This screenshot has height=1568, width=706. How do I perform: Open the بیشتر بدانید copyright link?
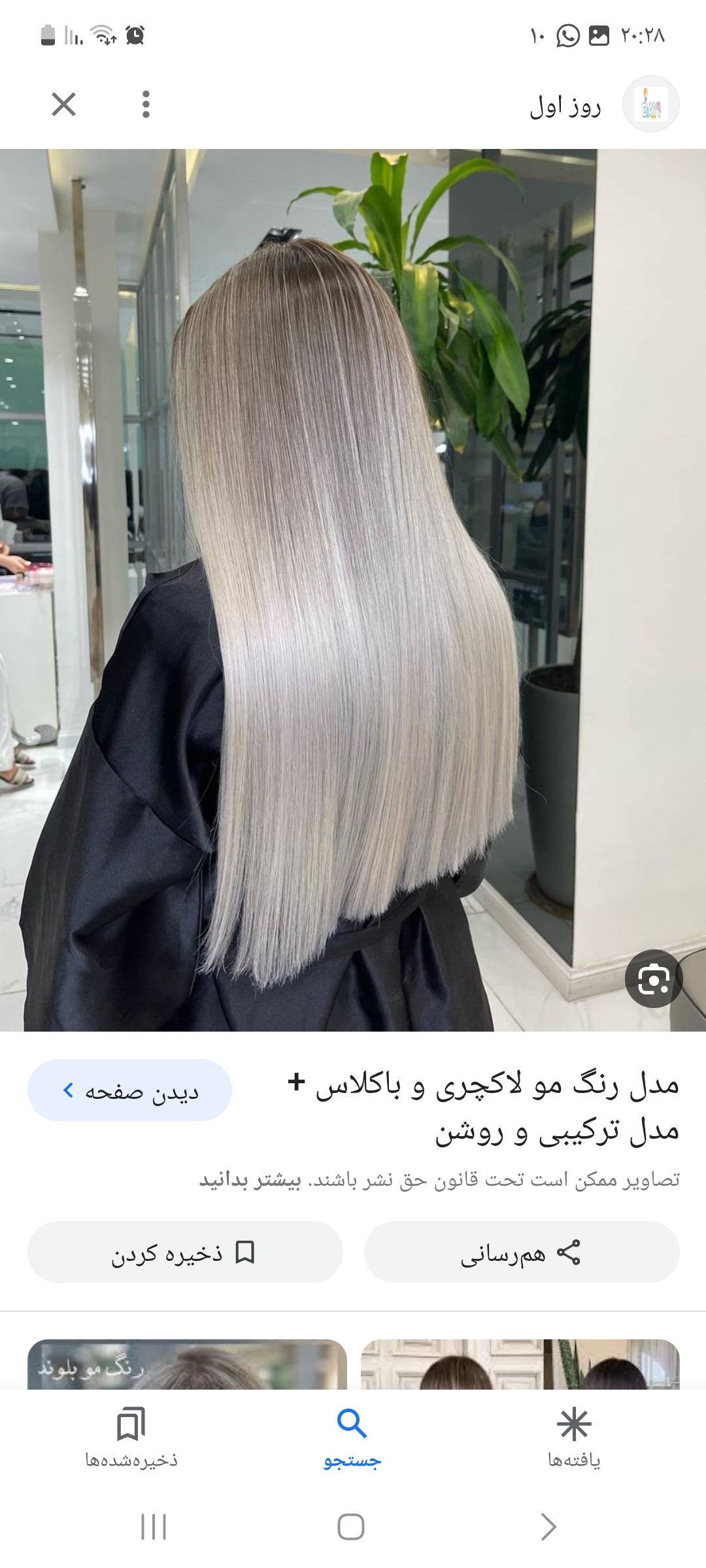click(x=250, y=1180)
